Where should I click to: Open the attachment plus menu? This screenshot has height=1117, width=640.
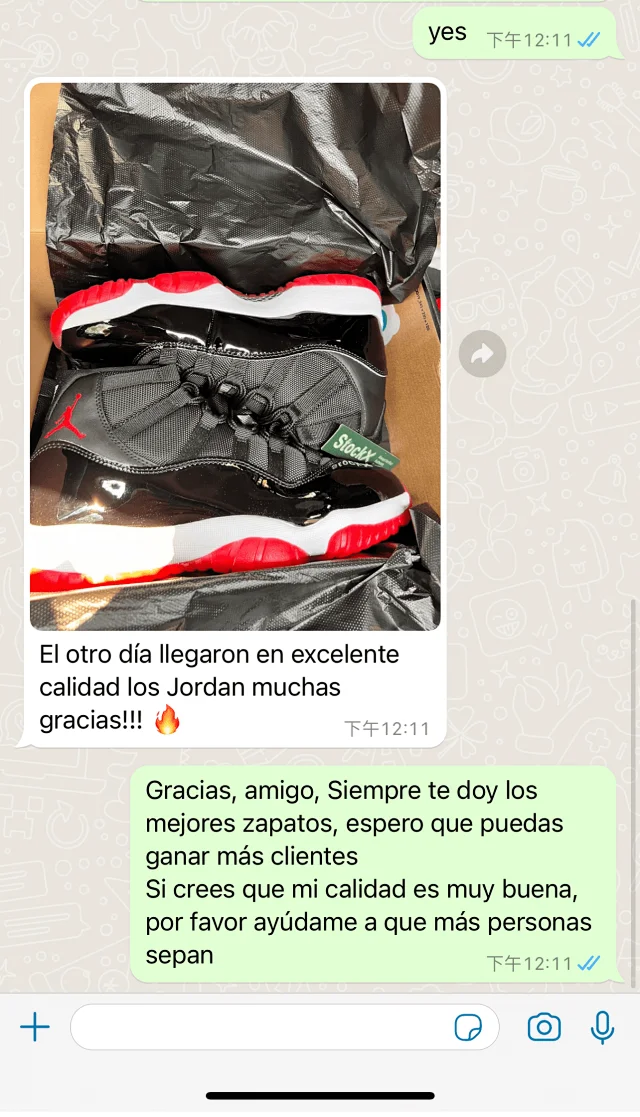[34, 1027]
